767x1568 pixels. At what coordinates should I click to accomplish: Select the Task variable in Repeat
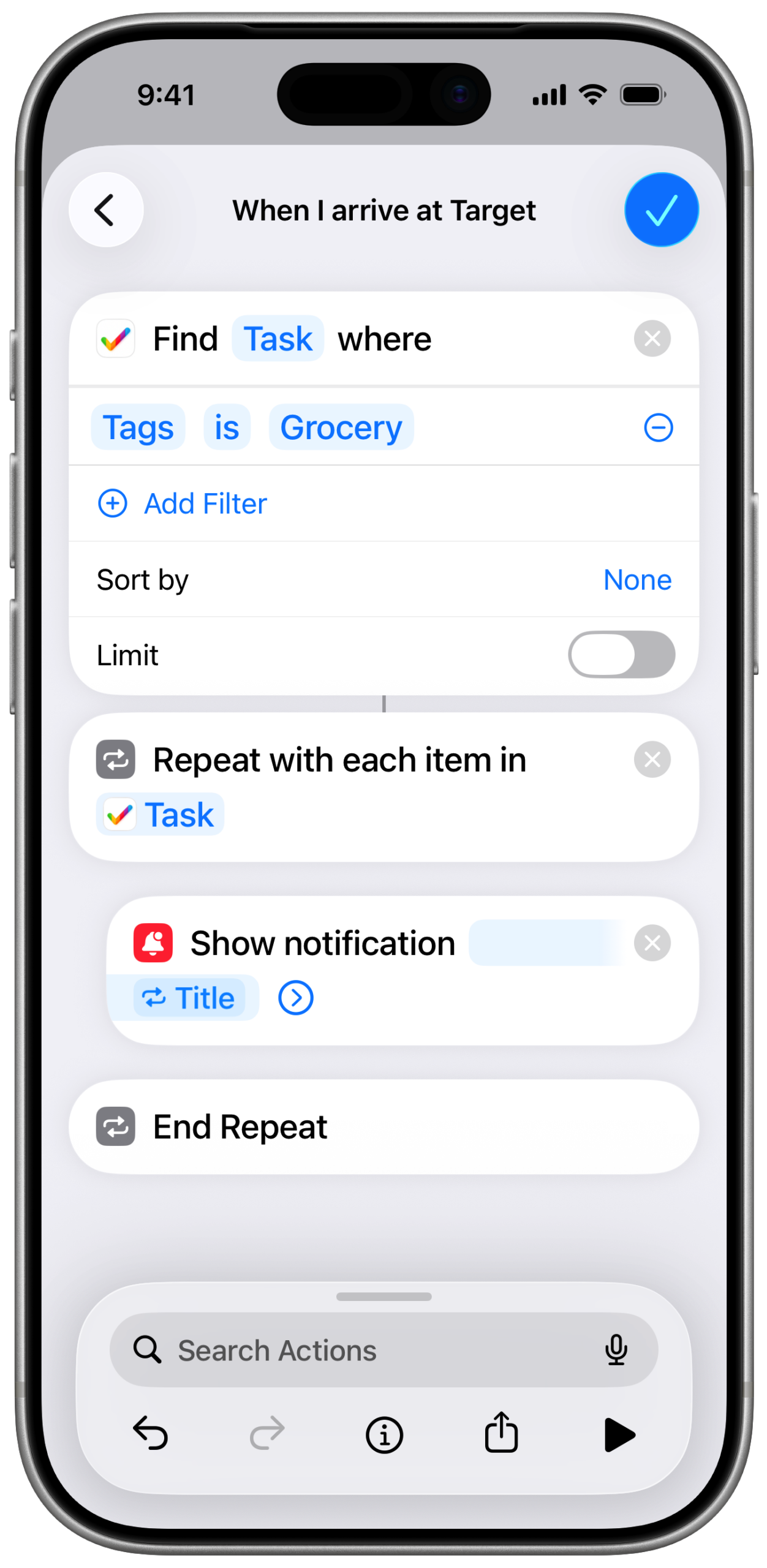(x=161, y=815)
